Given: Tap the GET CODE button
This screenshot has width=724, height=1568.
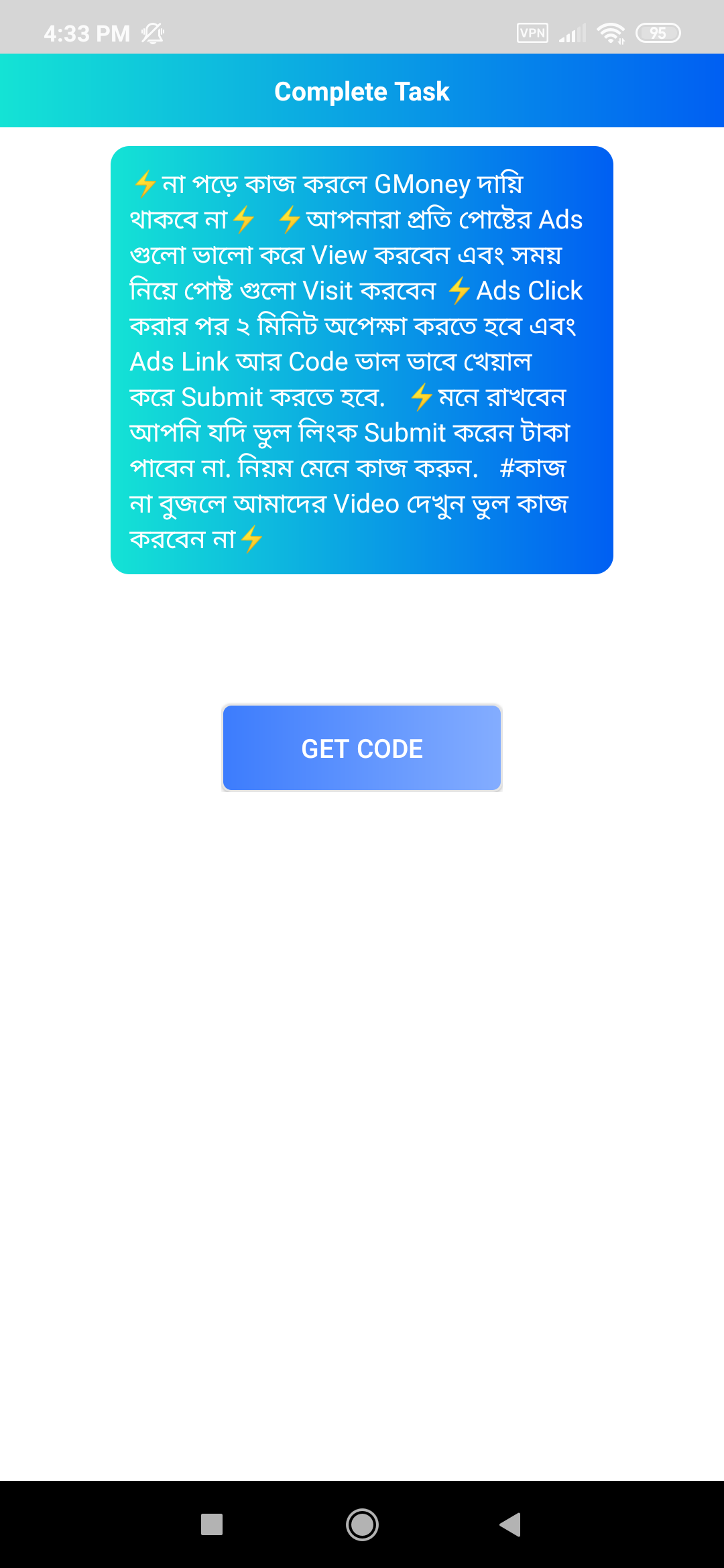Looking at the screenshot, I should tap(362, 748).
